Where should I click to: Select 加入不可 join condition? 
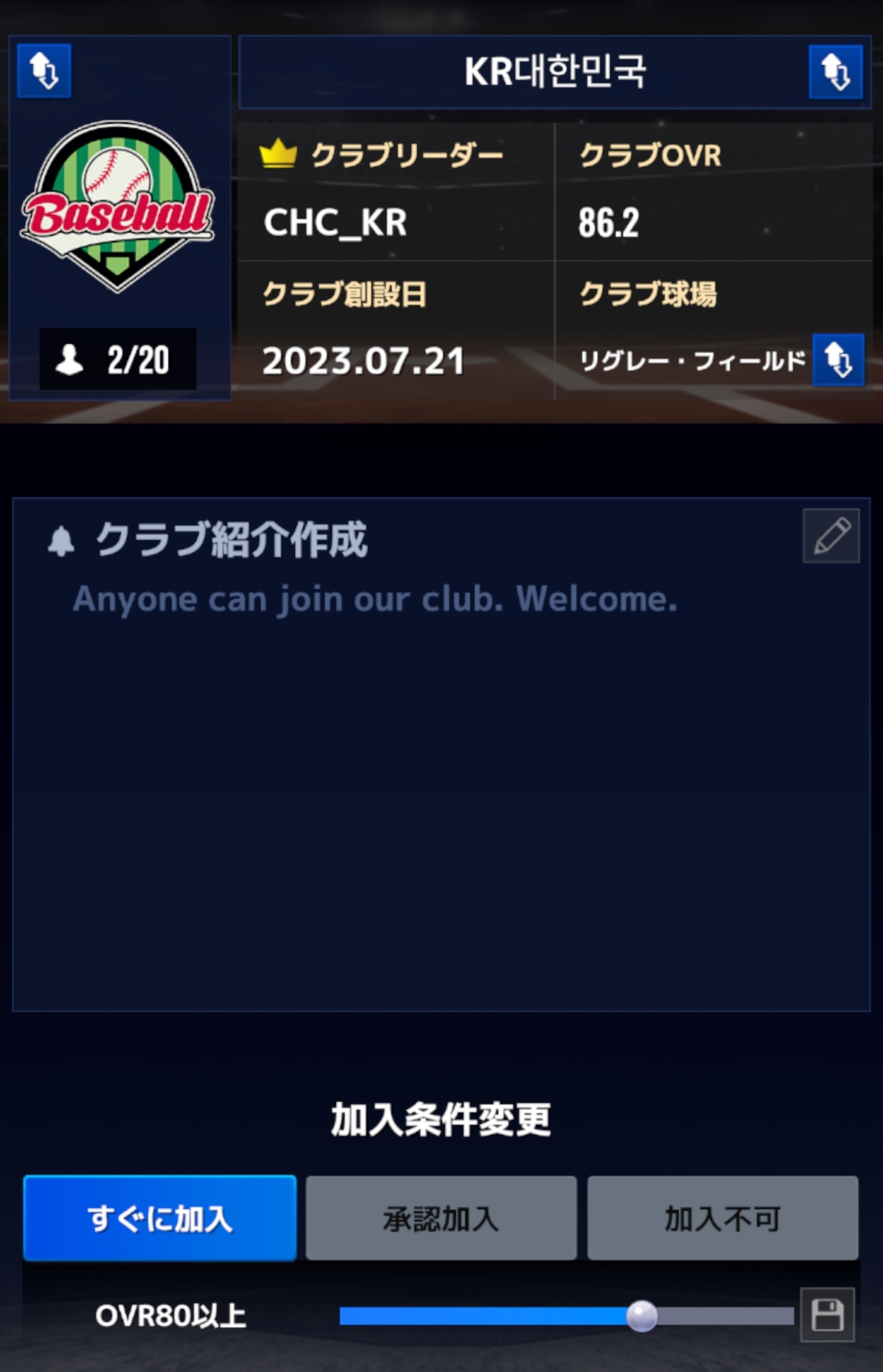(x=722, y=1218)
